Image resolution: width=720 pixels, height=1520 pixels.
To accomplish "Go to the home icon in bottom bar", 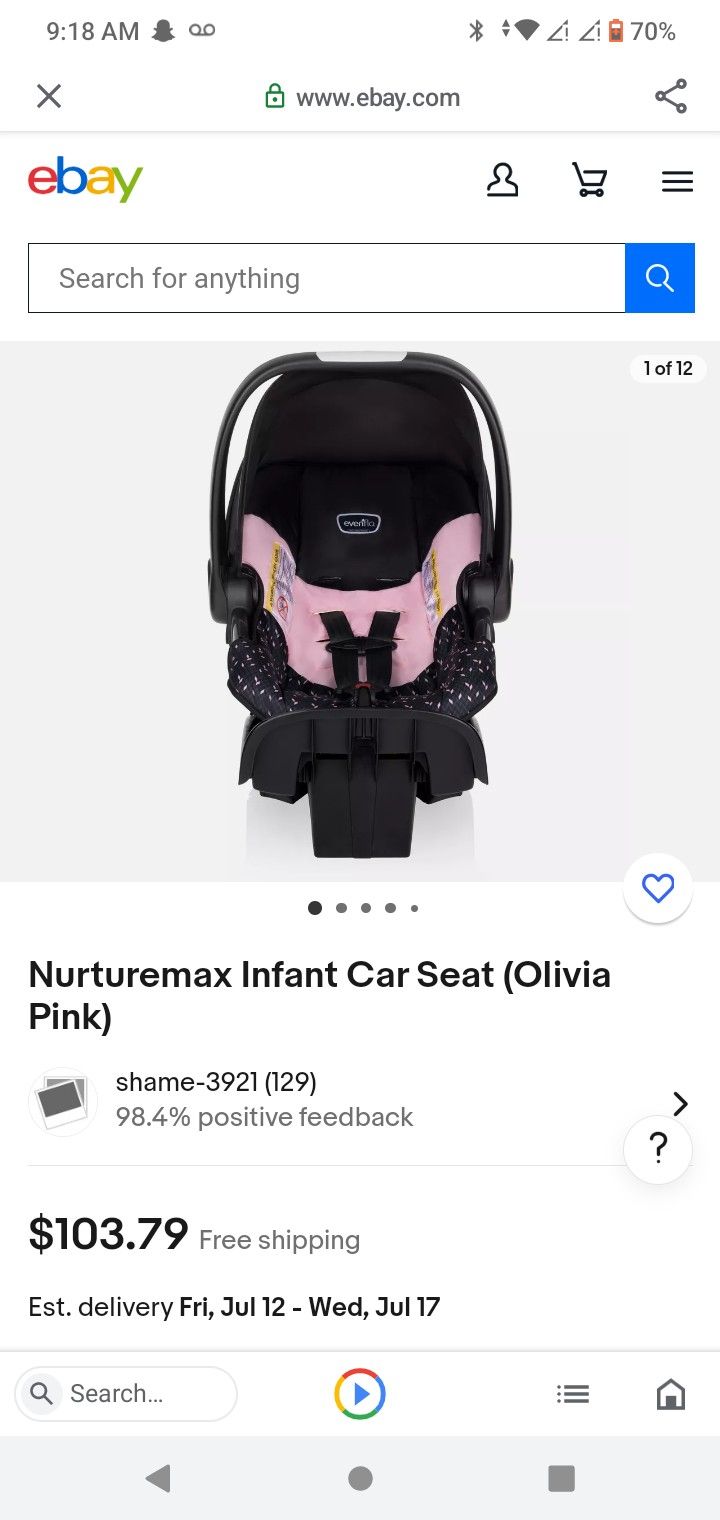I will point(670,1393).
